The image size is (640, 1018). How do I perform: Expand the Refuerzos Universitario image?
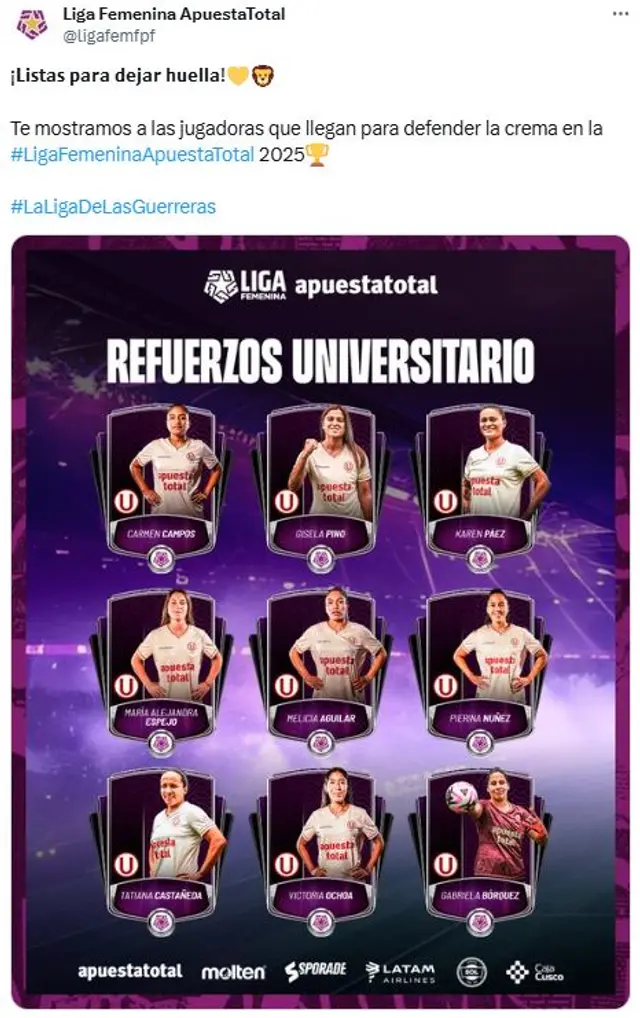[x=320, y=620]
